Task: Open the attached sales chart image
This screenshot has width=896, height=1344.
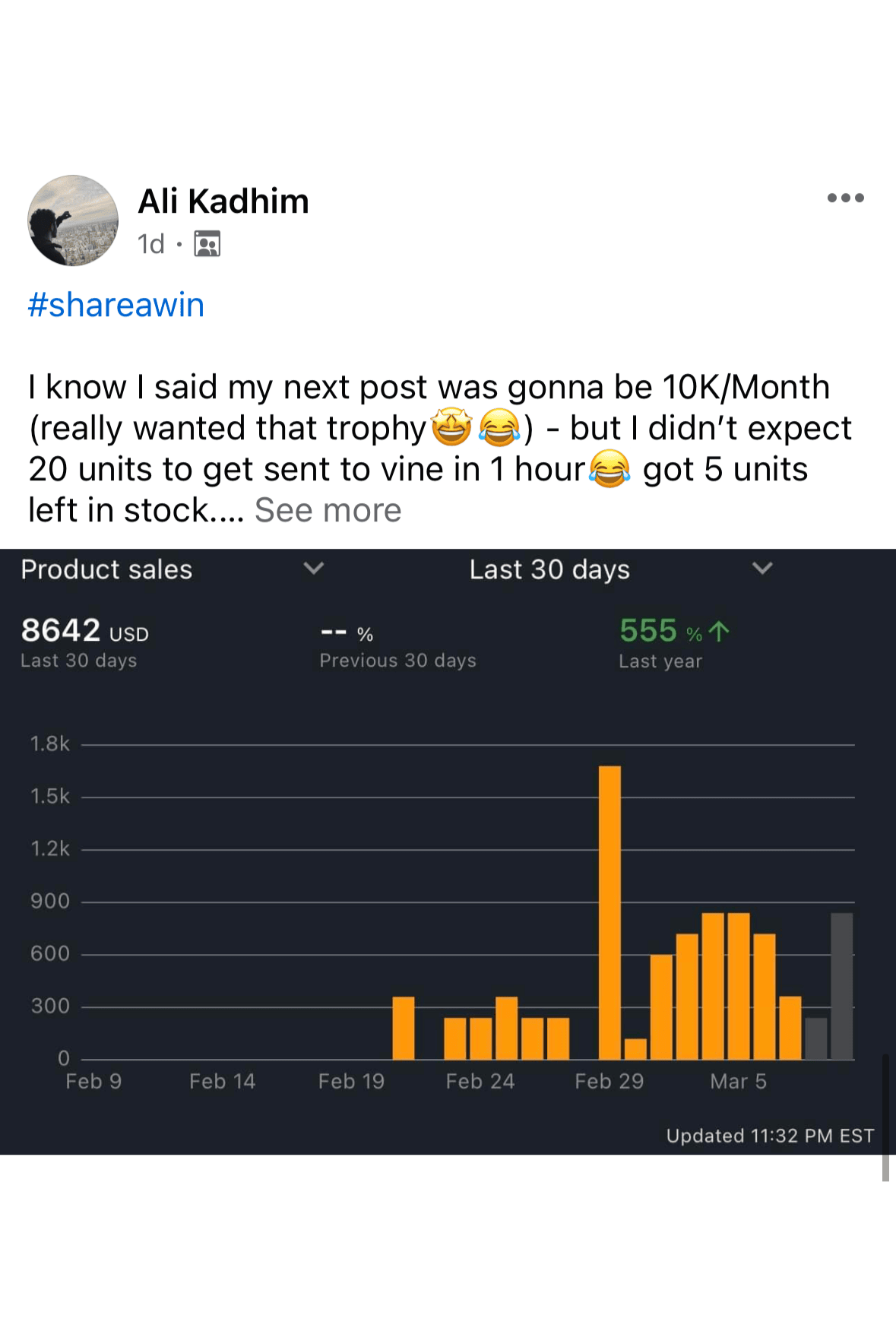Action: click(448, 851)
